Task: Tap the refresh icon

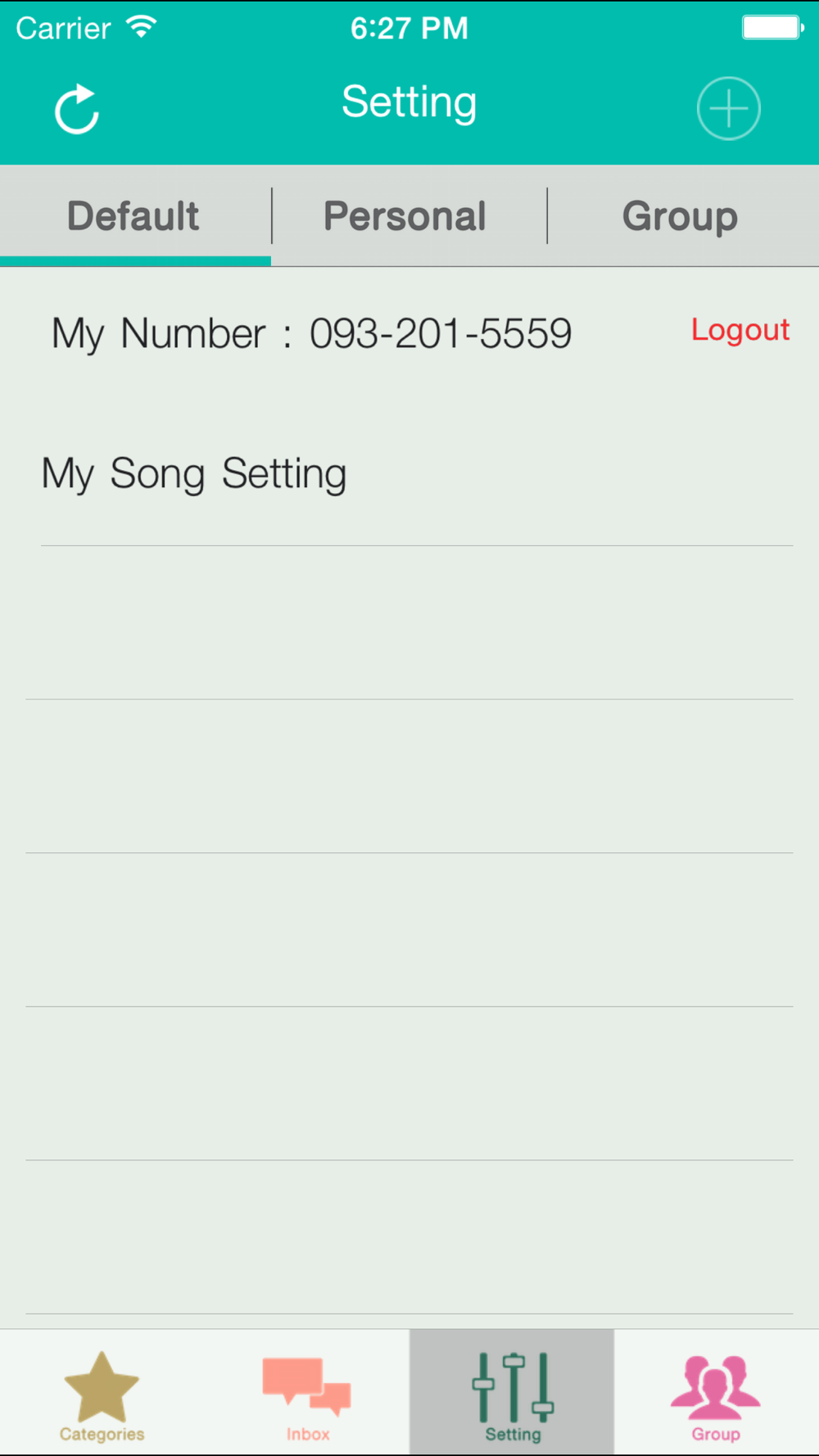Action: [x=77, y=109]
